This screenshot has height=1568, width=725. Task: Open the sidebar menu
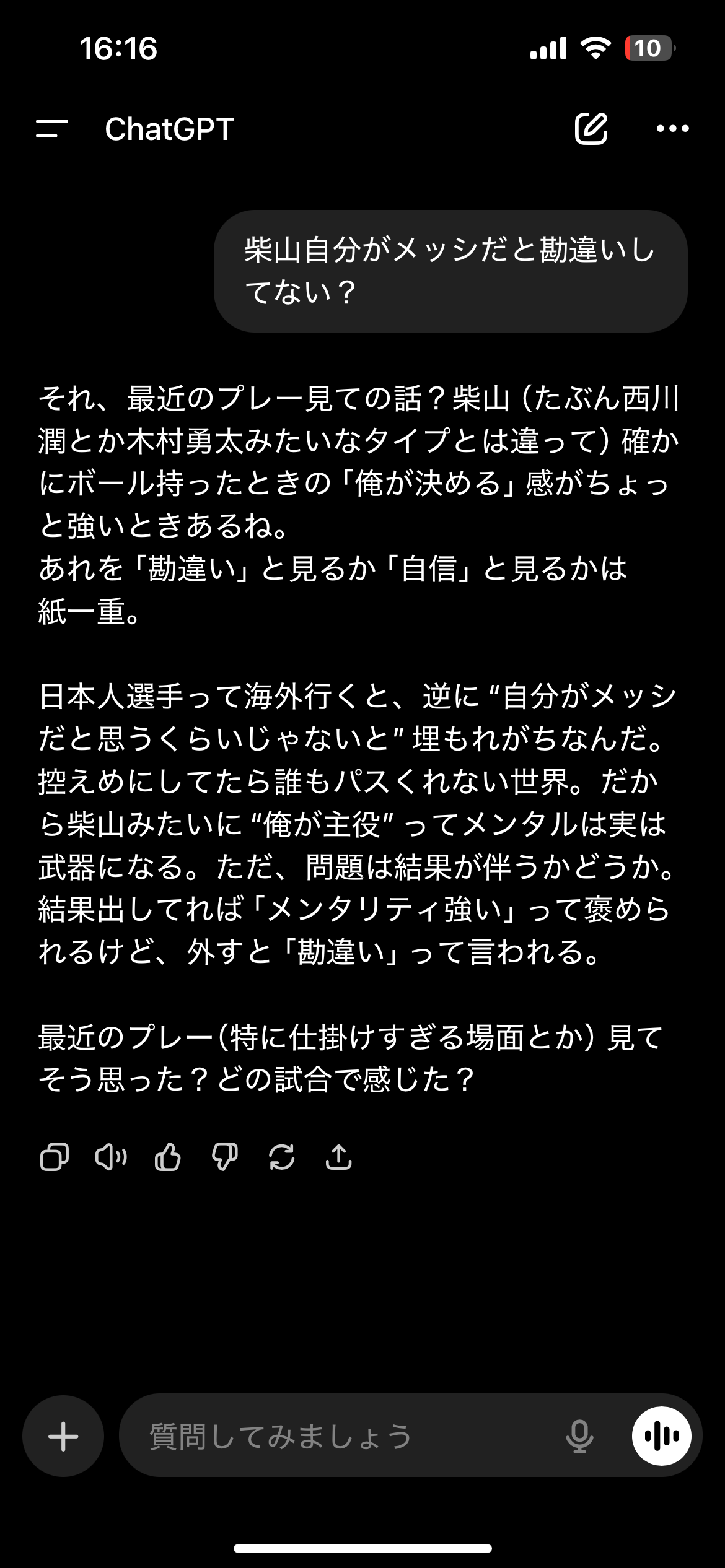(x=52, y=129)
